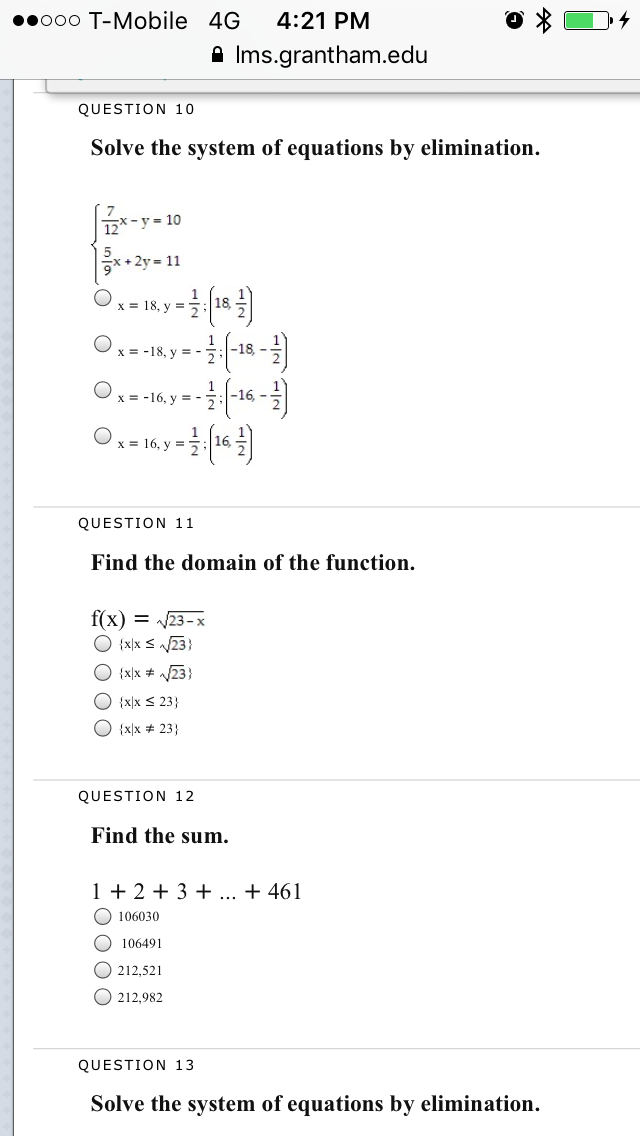Pick answer x = -16, y = -1/2

(103, 389)
